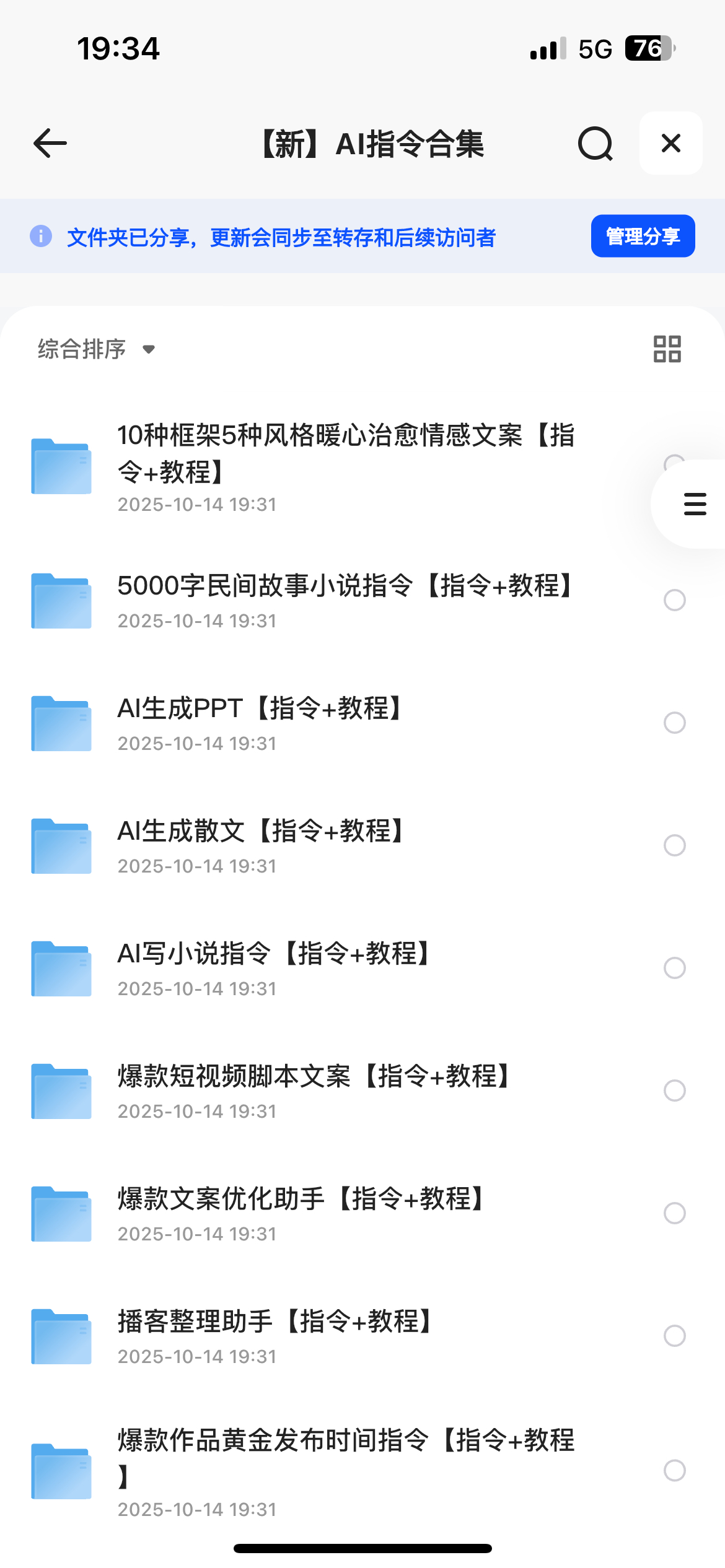The image size is (725, 1568).
Task: Close the page with the X button
Action: [x=670, y=144]
